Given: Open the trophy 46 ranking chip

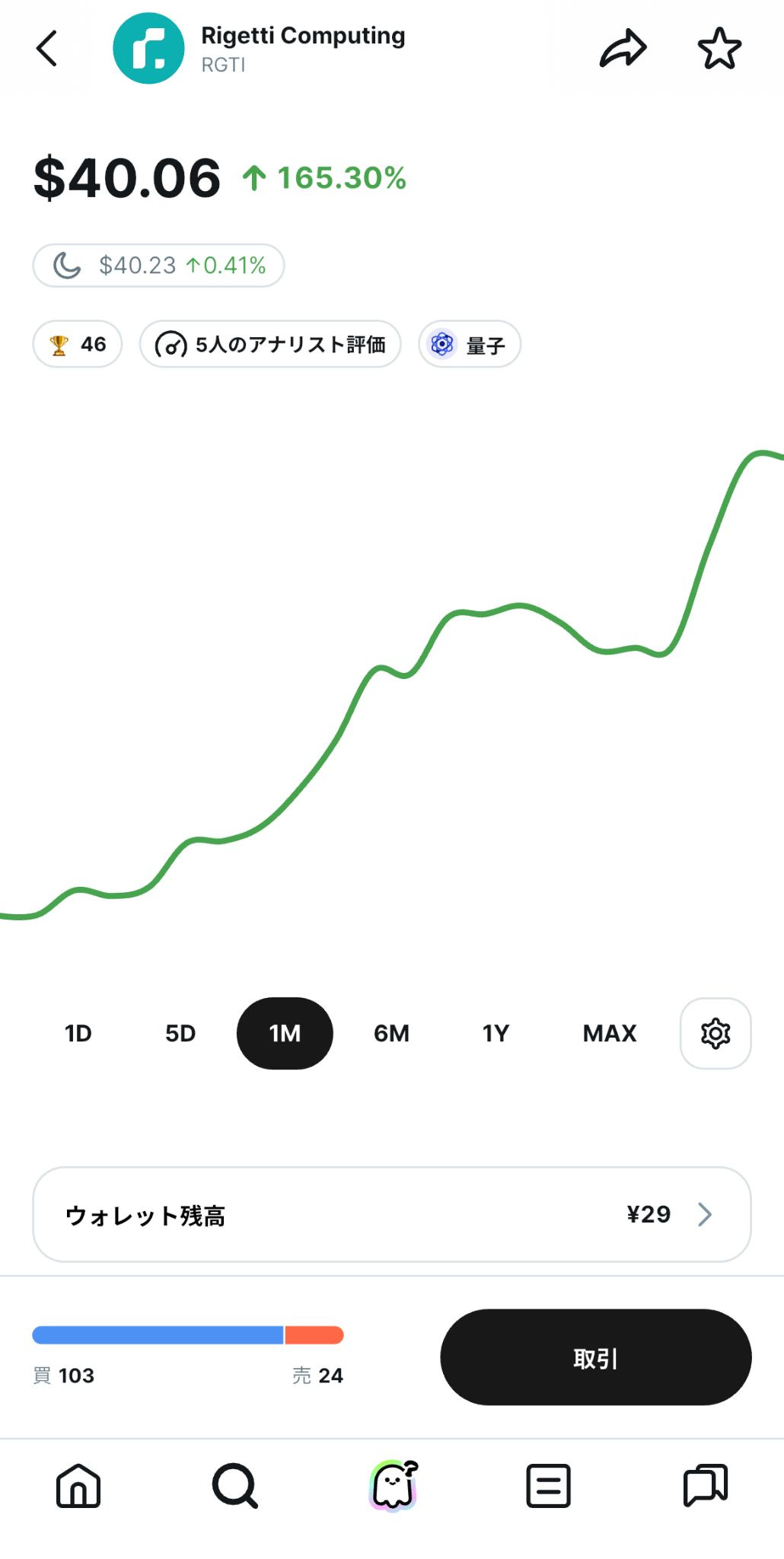Looking at the screenshot, I should (78, 344).
